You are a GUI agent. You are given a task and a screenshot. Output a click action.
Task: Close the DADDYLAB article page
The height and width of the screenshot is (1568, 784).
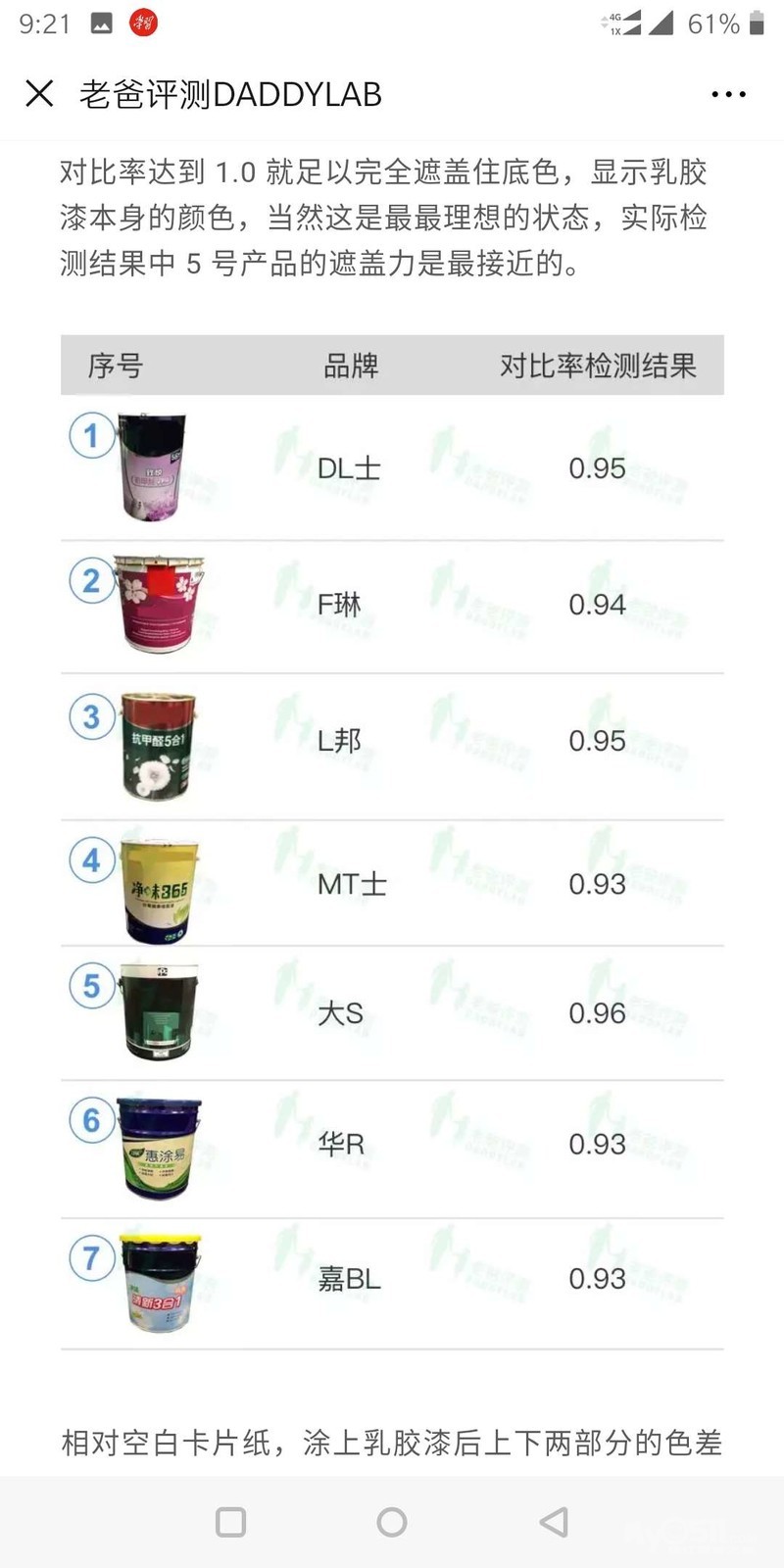click(39, 94)
